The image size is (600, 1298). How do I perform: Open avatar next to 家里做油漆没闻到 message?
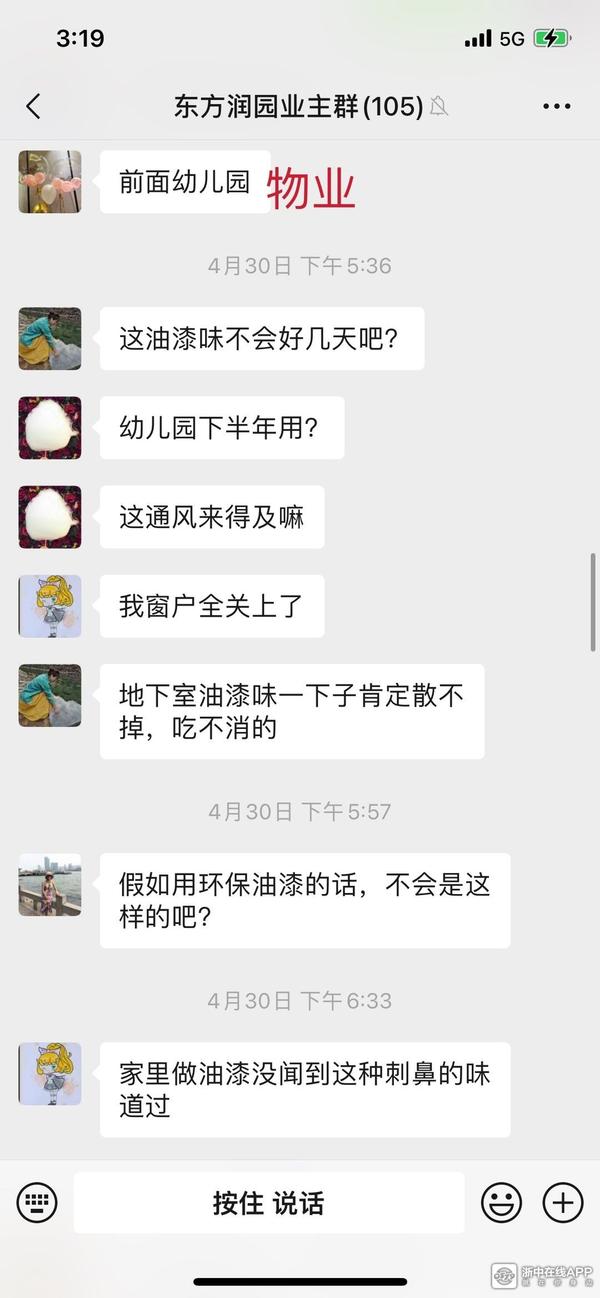[50, 1074]
